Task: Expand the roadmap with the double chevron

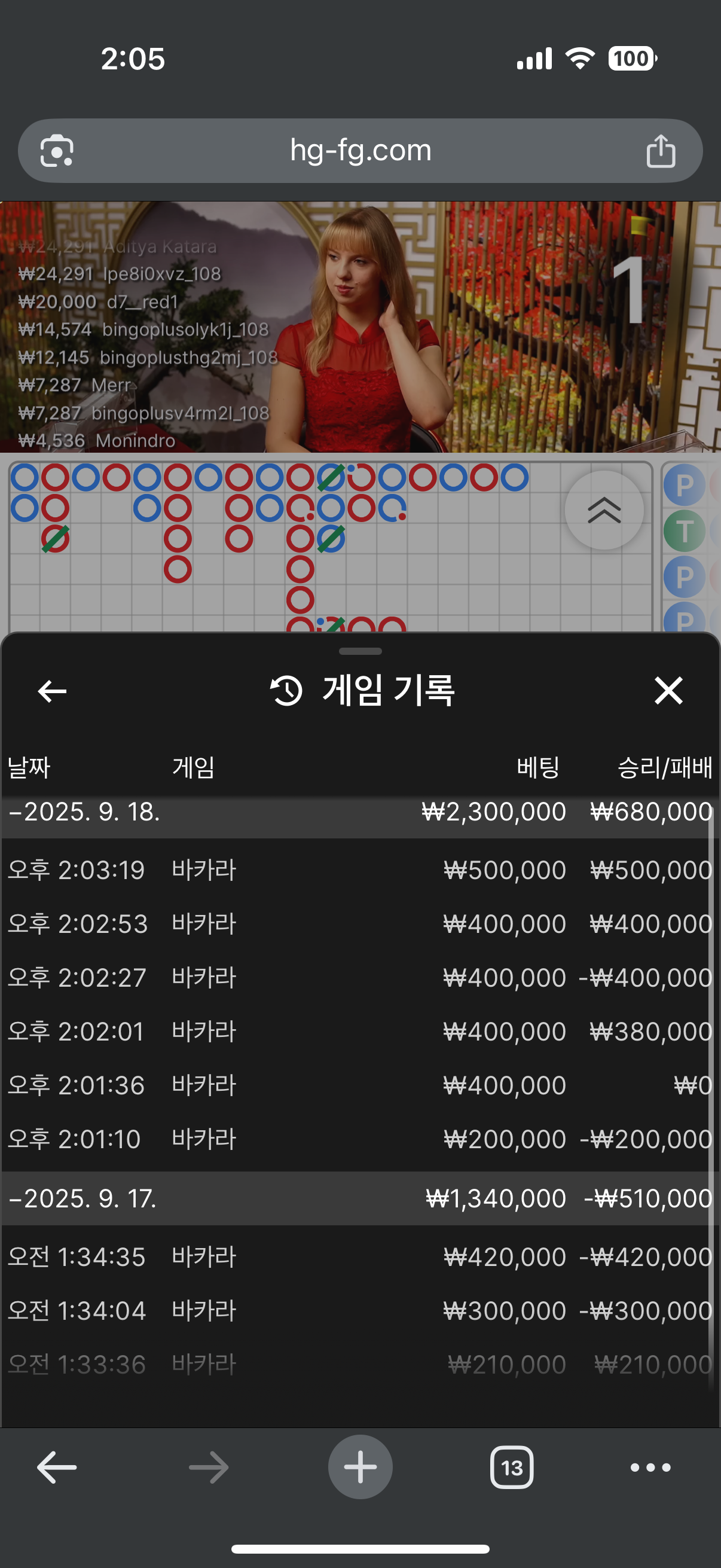Action: point(604,510)
